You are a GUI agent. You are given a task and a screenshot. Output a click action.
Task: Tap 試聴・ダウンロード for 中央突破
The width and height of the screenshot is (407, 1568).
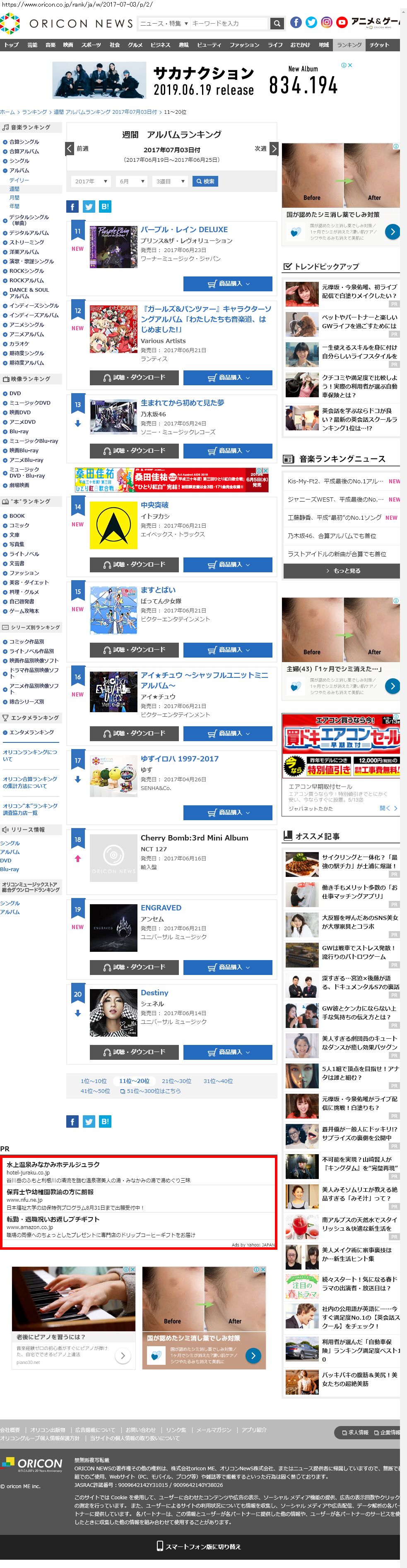pos(134,564)
